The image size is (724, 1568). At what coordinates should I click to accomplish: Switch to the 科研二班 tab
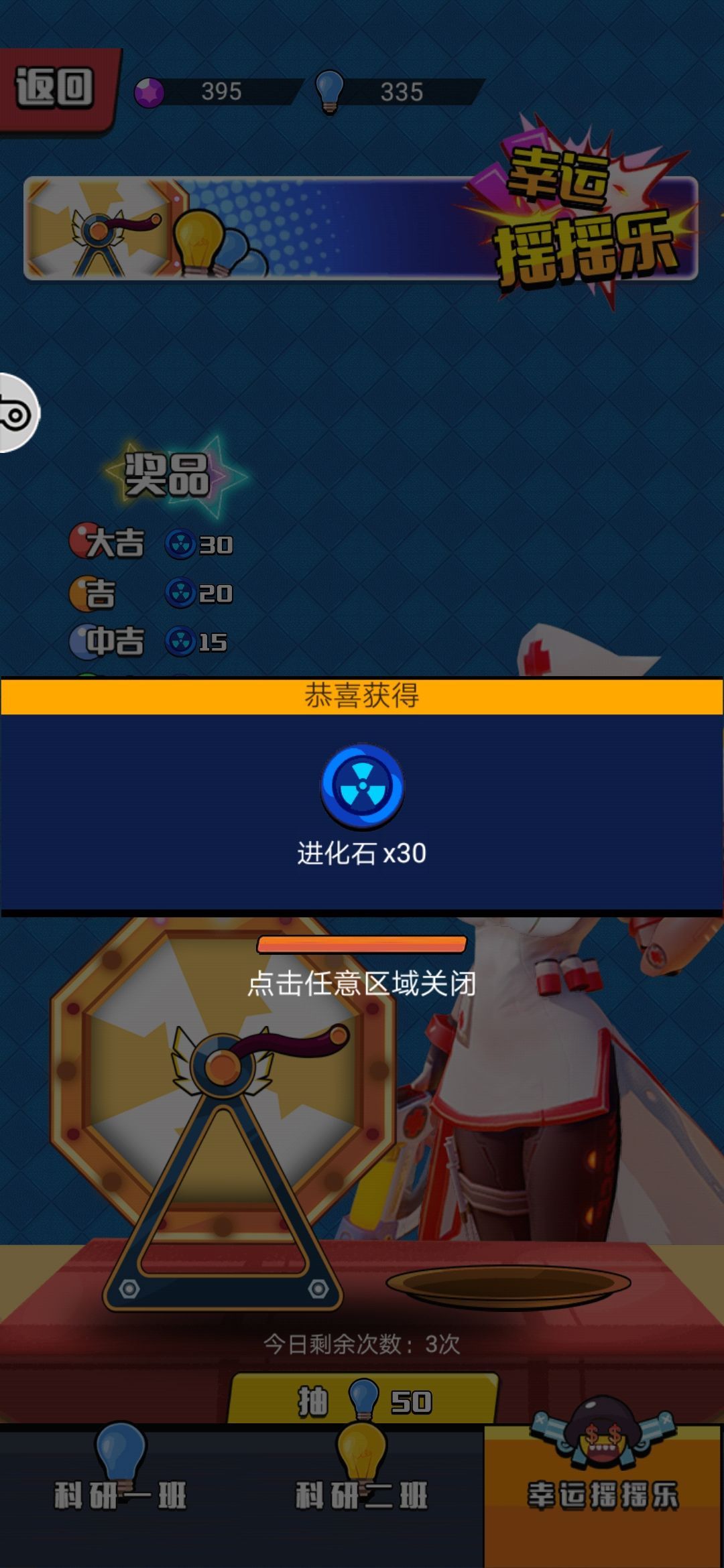362,1496
